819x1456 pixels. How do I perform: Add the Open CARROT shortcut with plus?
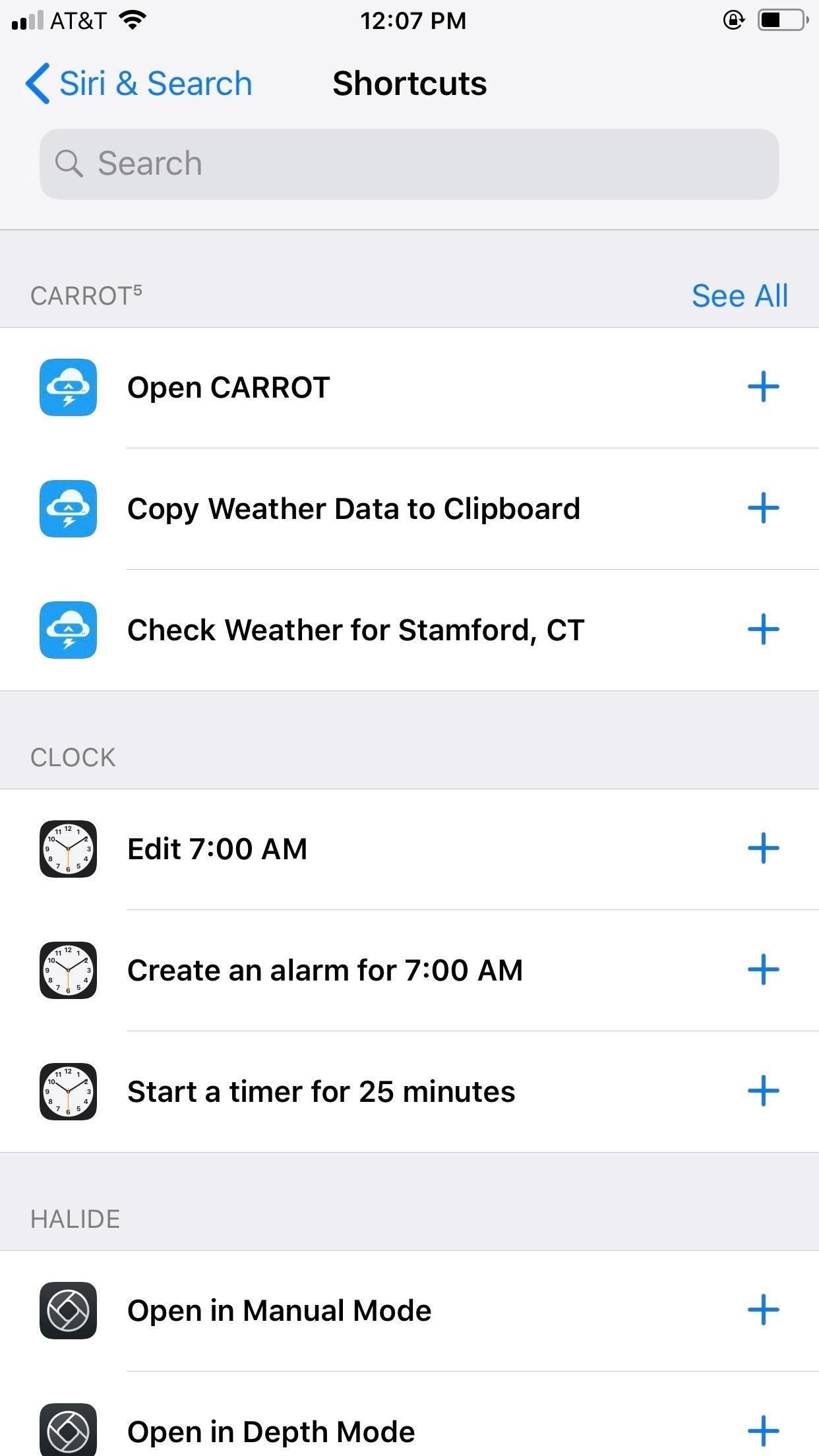click(763, 387)
